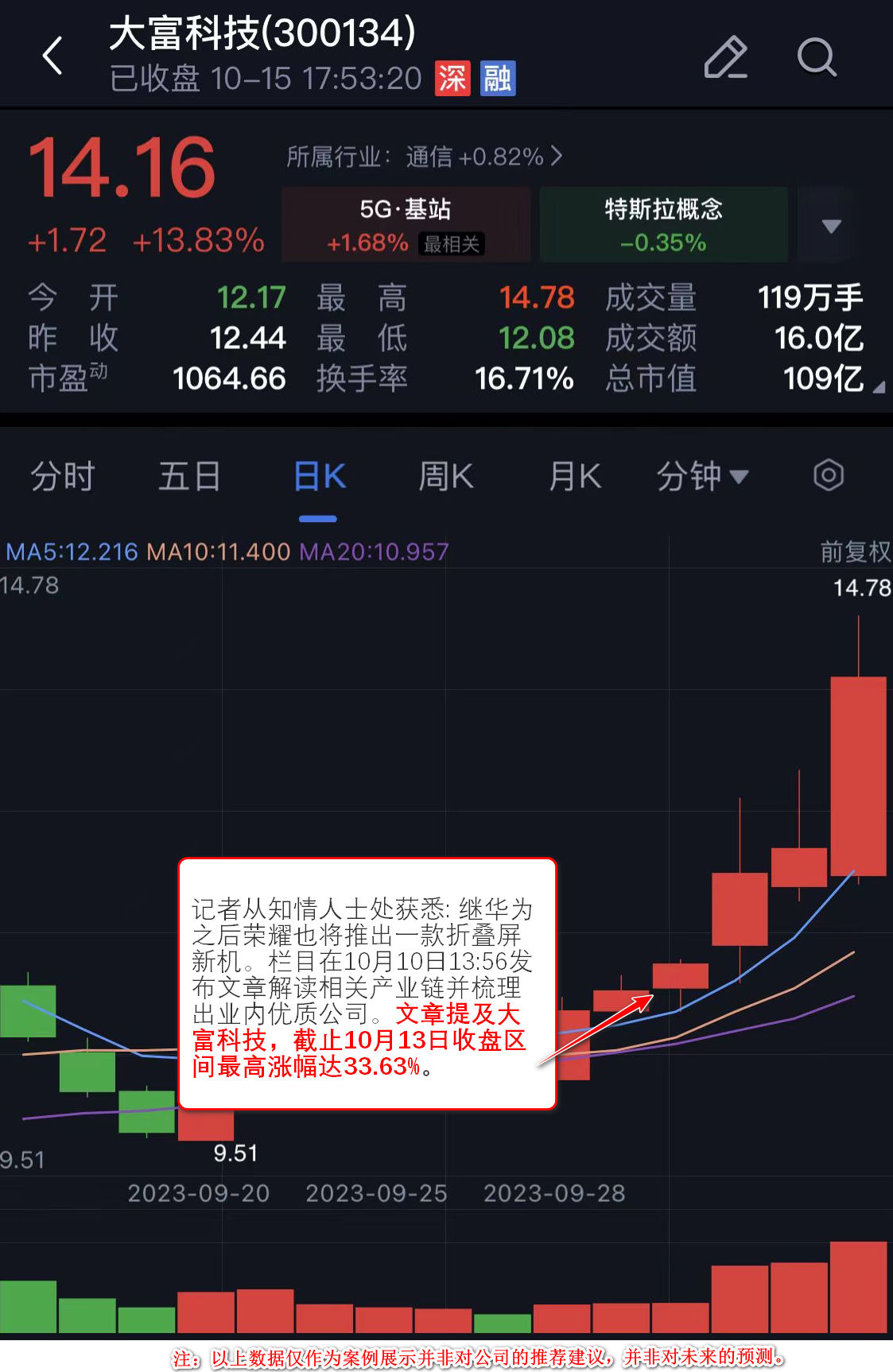893x1372 pixels.
Task: Open the 分钟 interval dropdown
Action: [701, 477]
